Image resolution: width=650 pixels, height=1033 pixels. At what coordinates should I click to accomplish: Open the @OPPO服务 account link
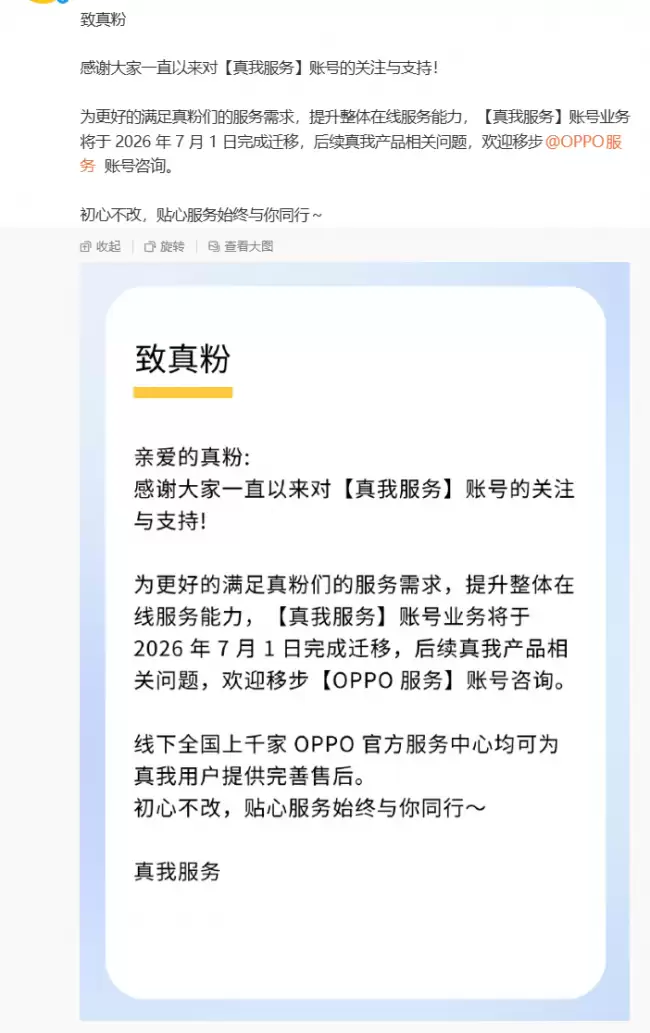tap(583, 142)
